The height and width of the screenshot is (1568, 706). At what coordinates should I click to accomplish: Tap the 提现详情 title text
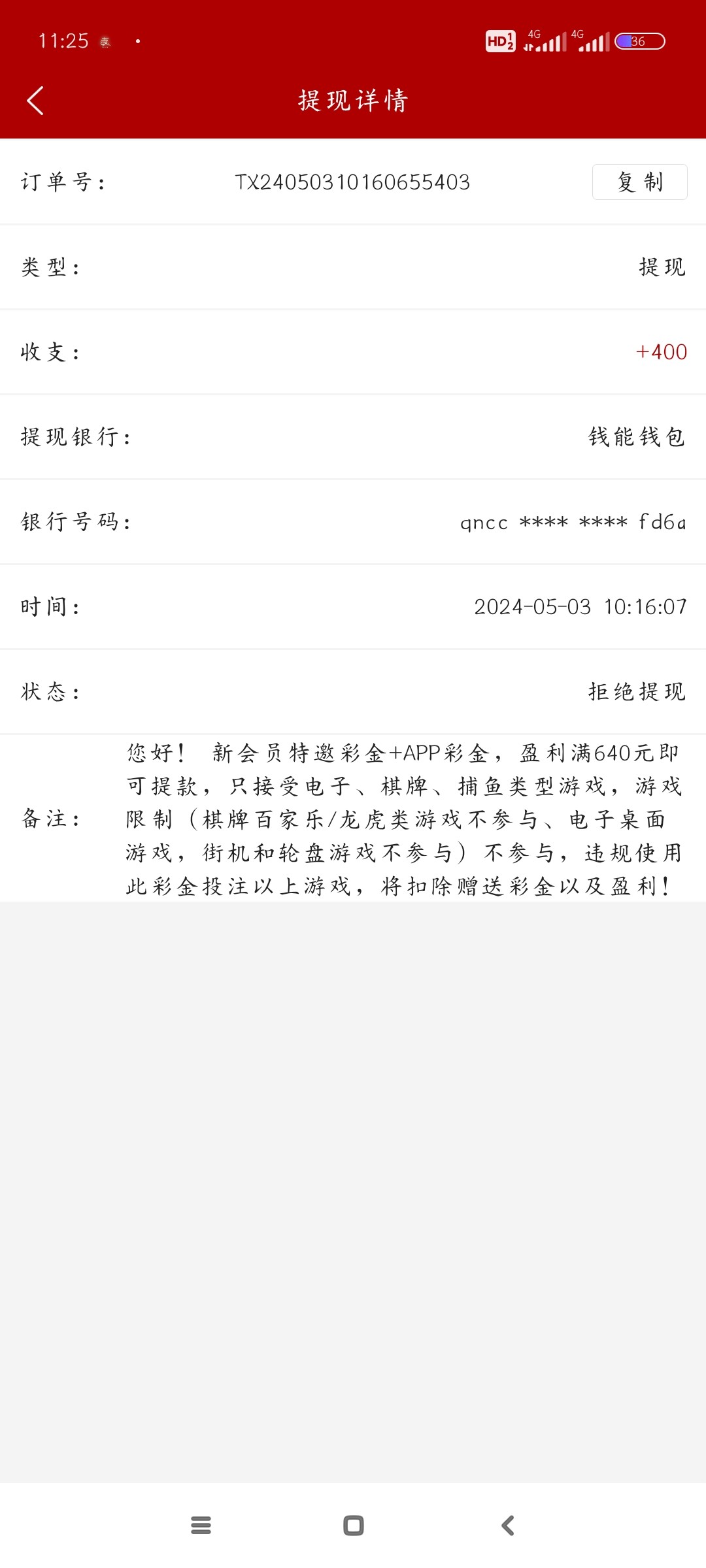point(353,101)
